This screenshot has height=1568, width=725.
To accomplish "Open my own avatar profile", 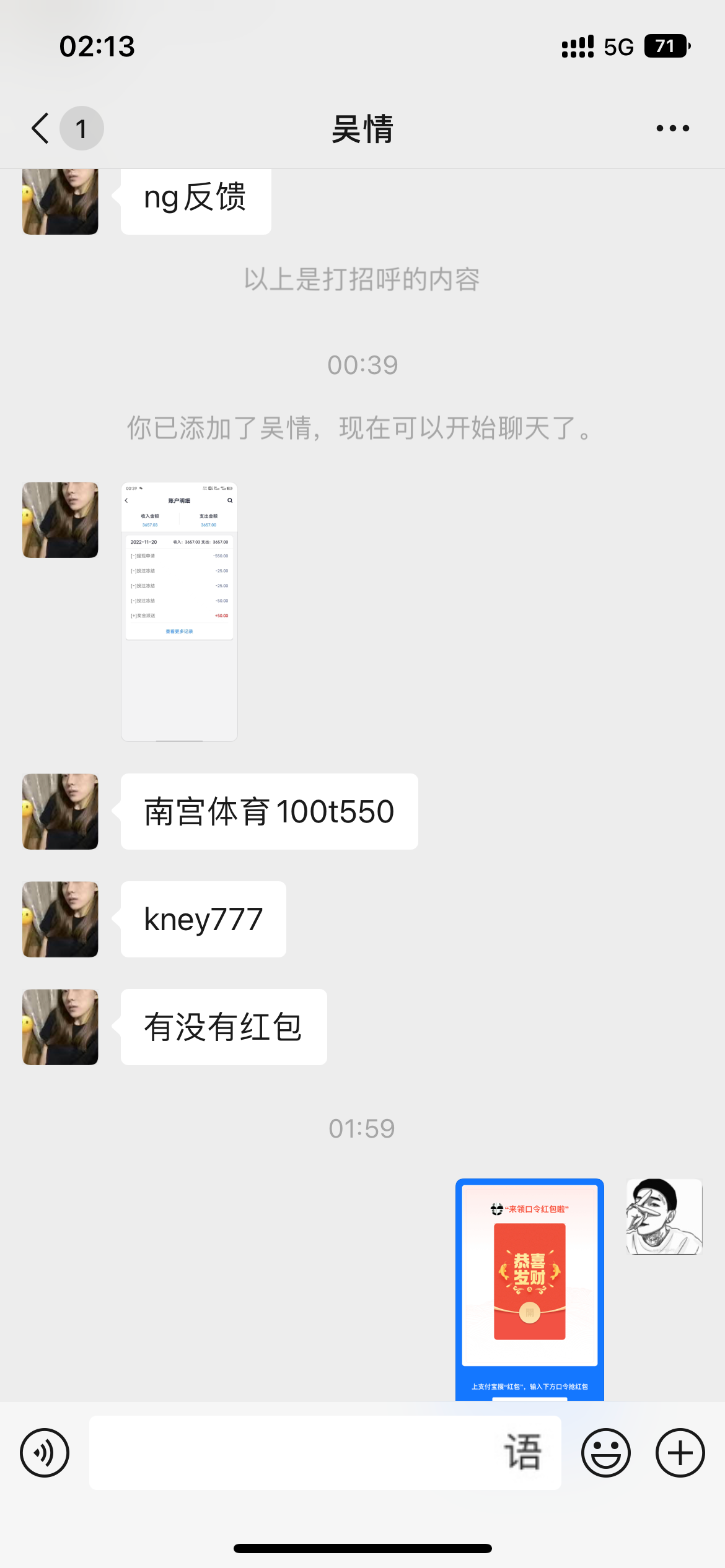I will tap(664, 1217).
